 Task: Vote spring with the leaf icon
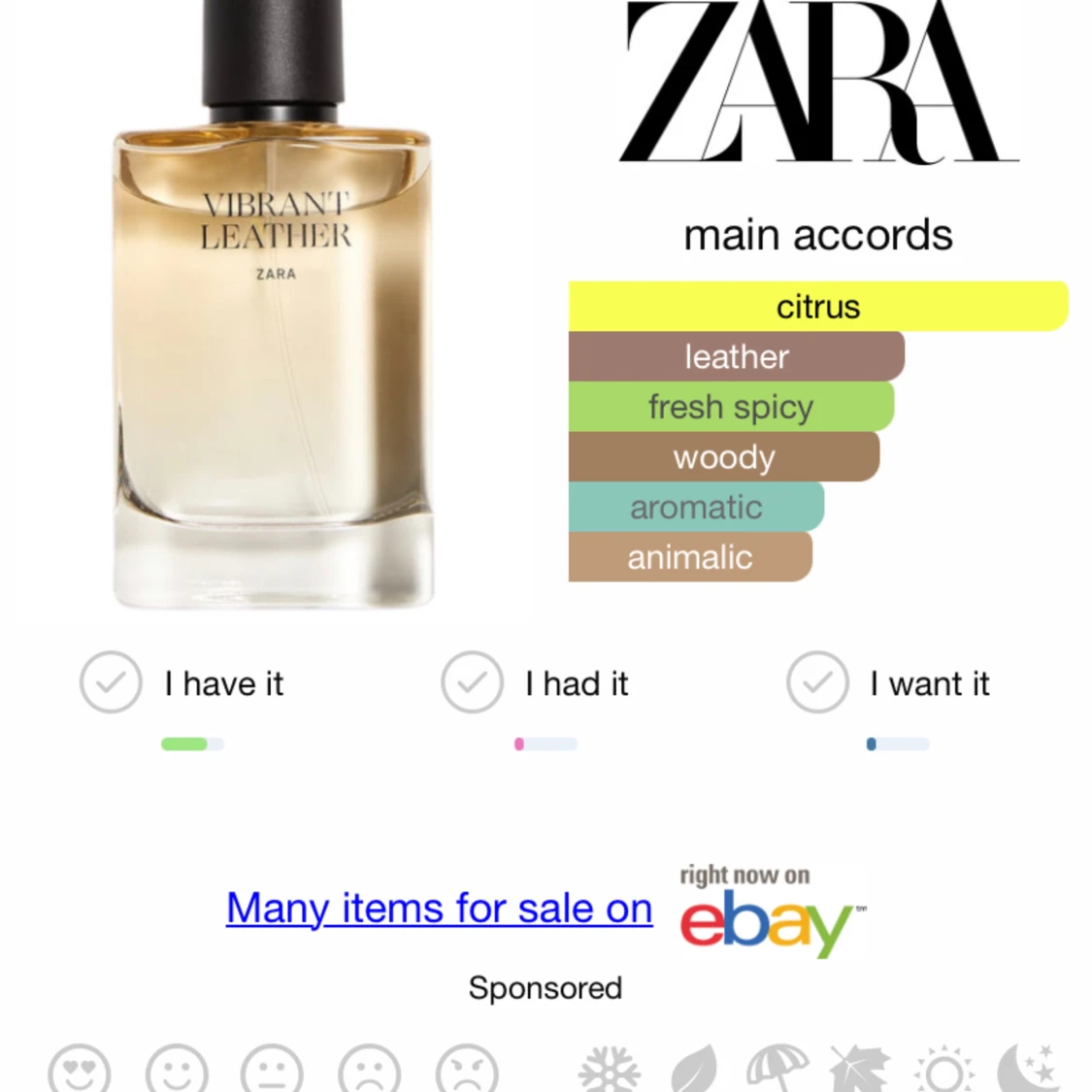coord(693,1071)
